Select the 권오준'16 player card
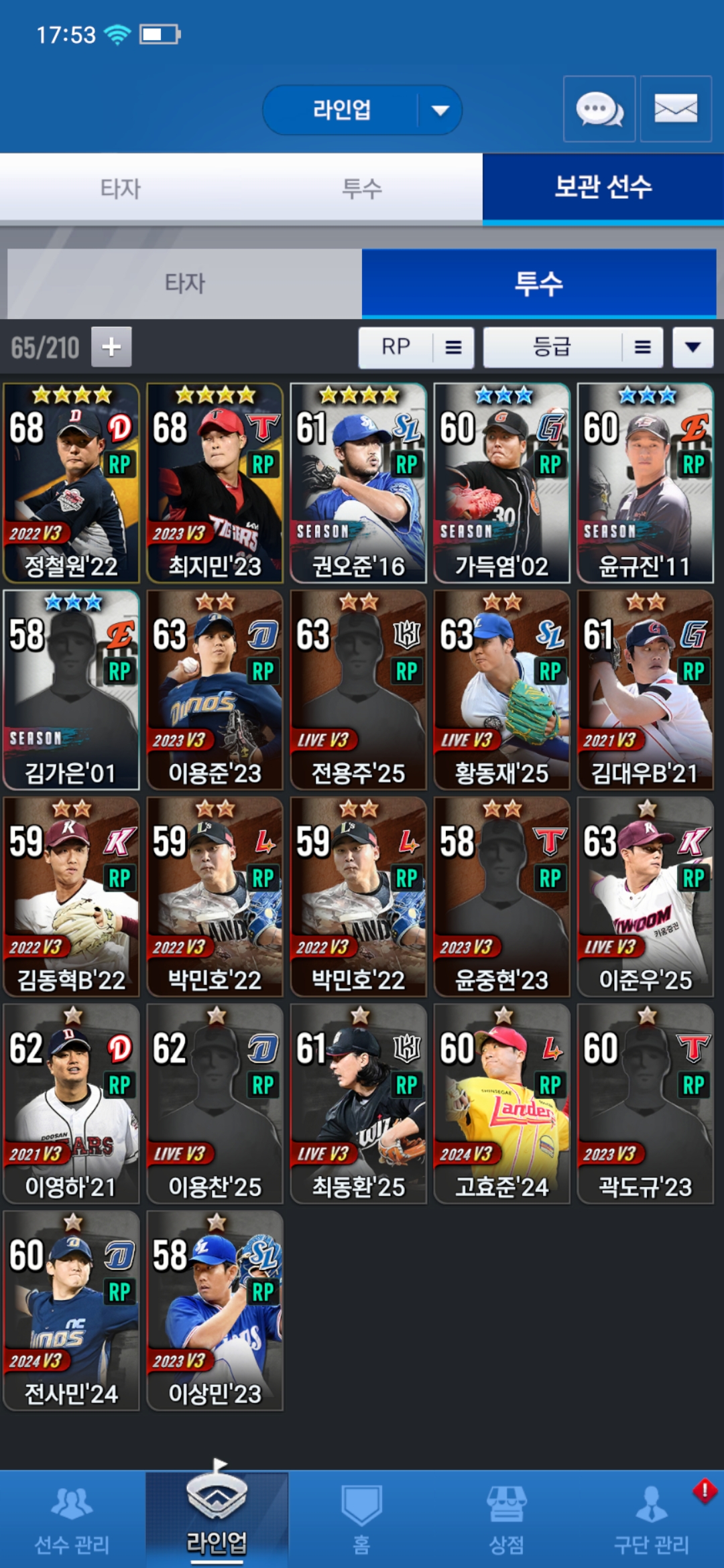Viewport: 724px width, 1568px height. 358,482
